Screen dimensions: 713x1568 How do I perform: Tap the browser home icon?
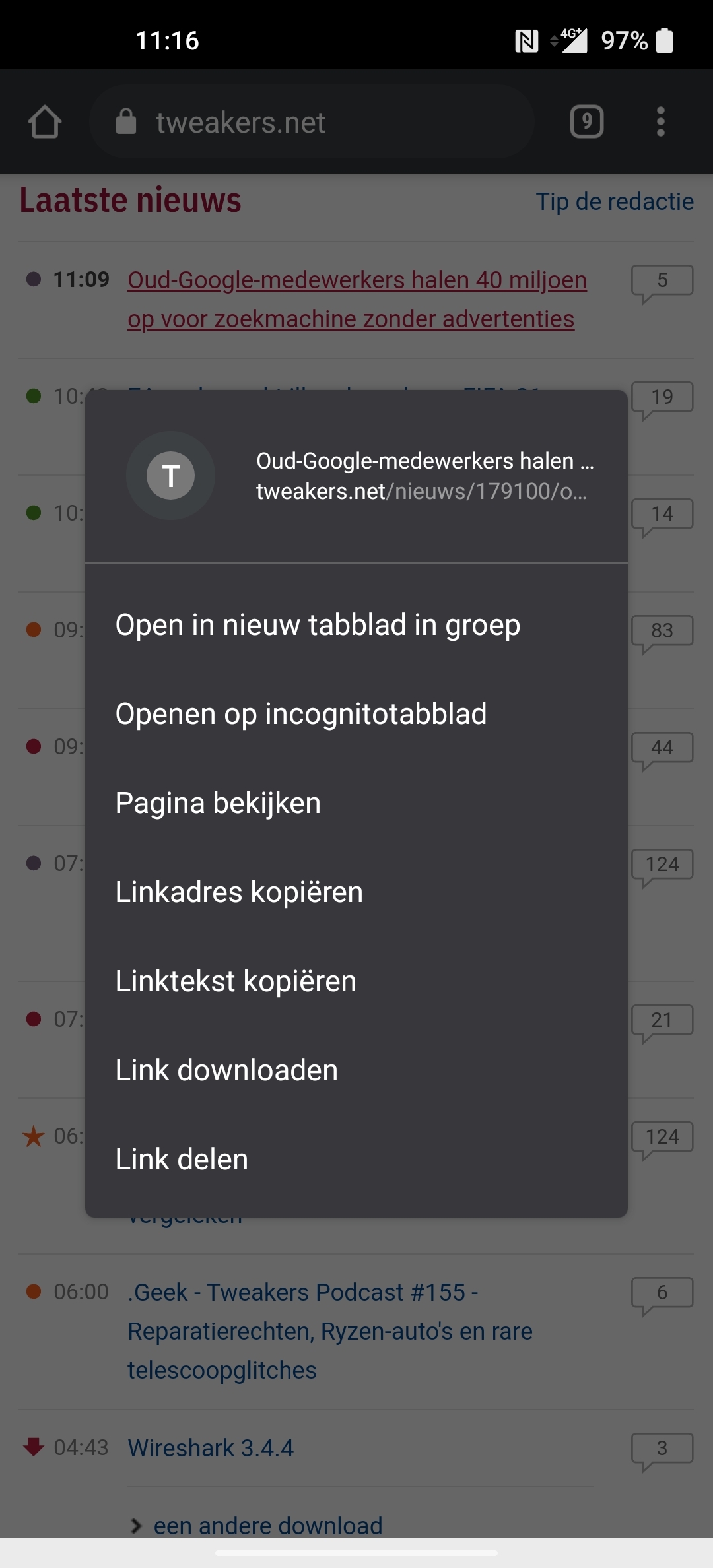45,121
